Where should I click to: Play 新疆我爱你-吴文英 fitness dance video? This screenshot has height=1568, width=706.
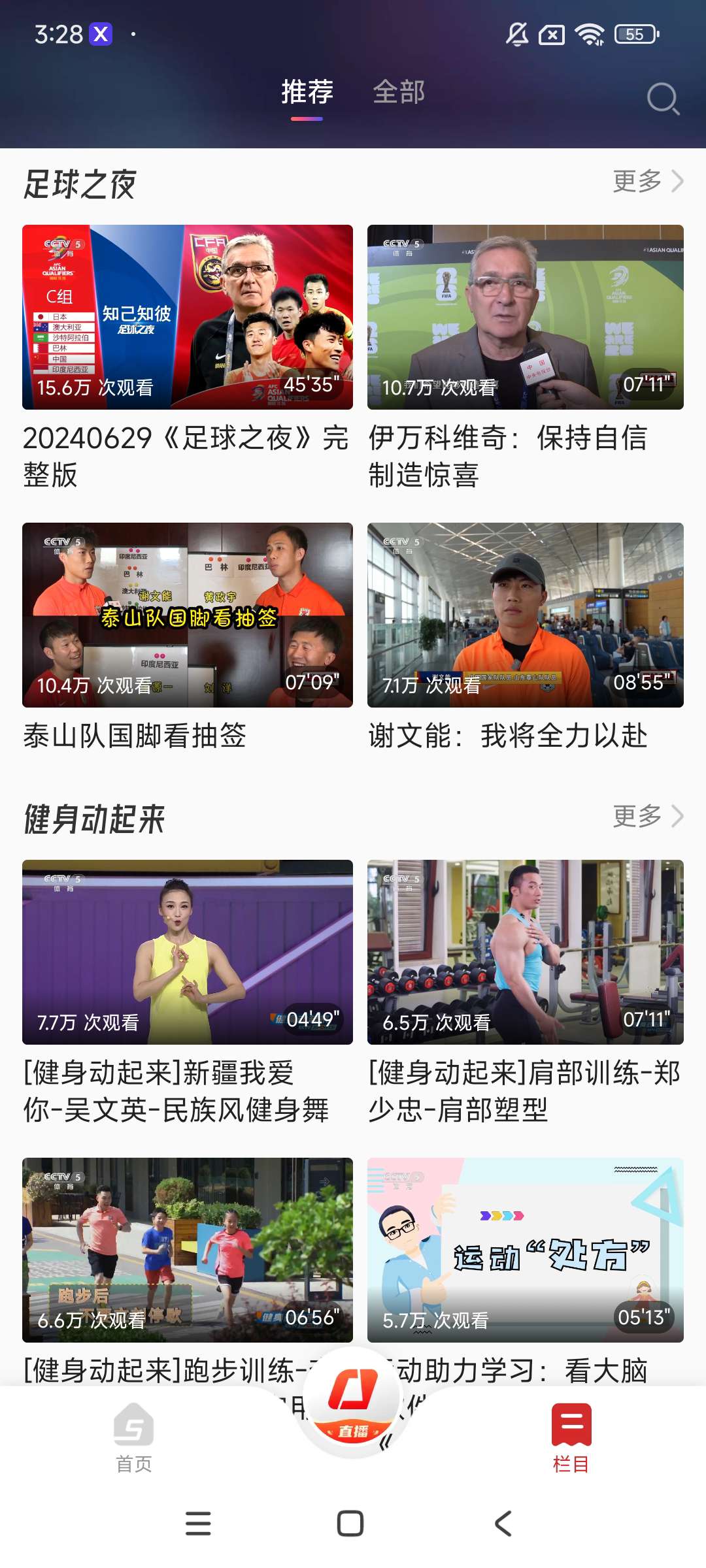coord(188,953)
